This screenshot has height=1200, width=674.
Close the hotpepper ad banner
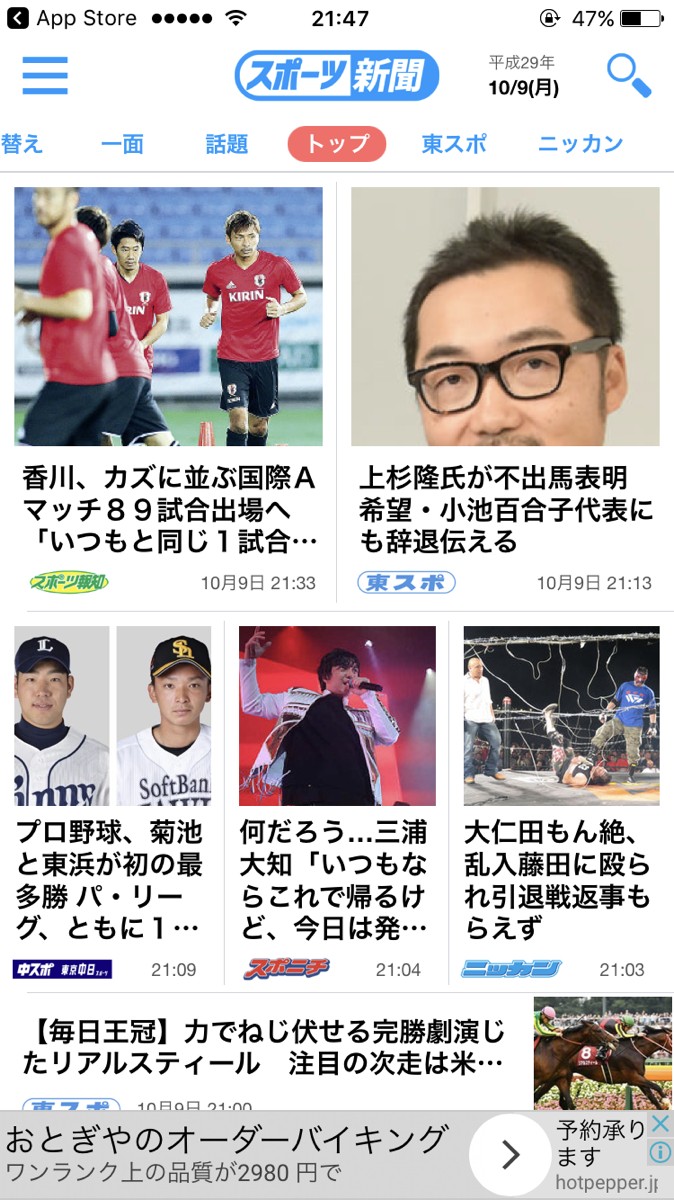click(x=660, y=1123)
